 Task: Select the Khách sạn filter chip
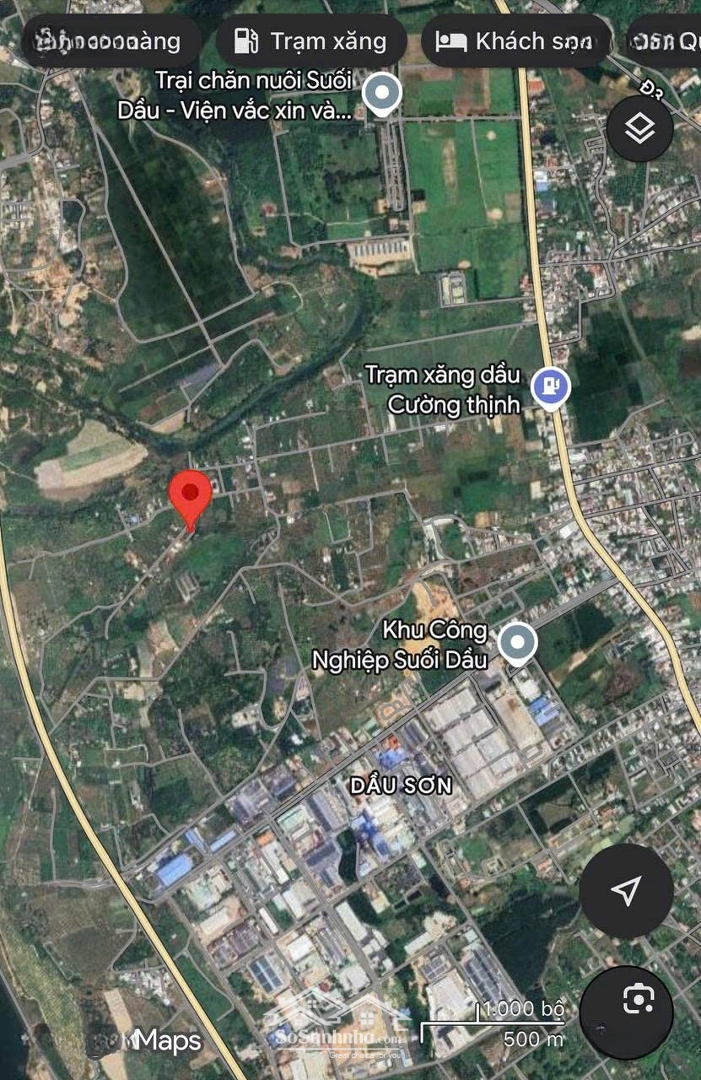pos(515,41)
